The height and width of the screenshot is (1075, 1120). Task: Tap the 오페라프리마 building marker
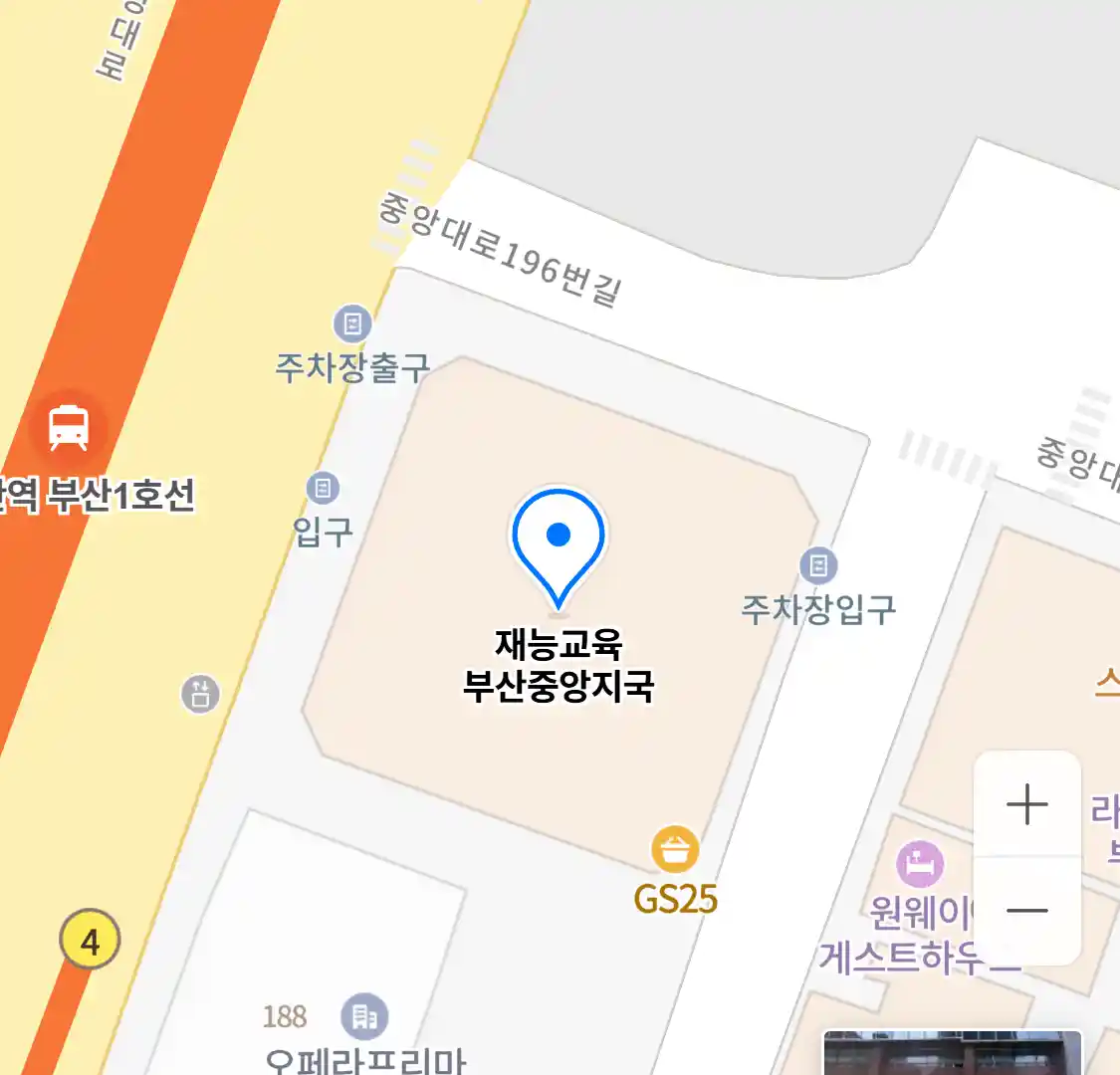click(364, 1016)
